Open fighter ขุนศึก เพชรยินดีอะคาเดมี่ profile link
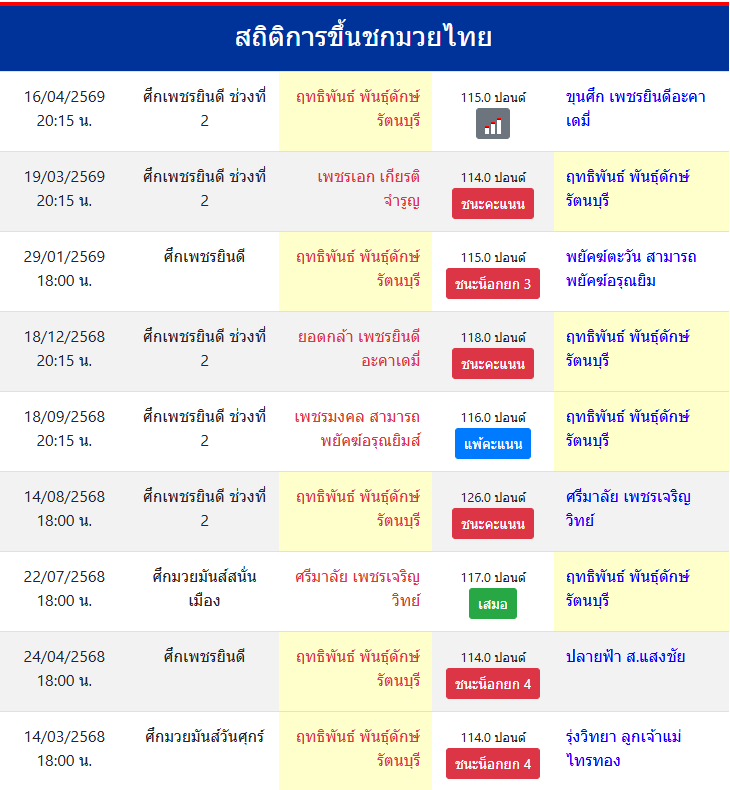This screenshot has width=730, height=790. click(635, 109)
